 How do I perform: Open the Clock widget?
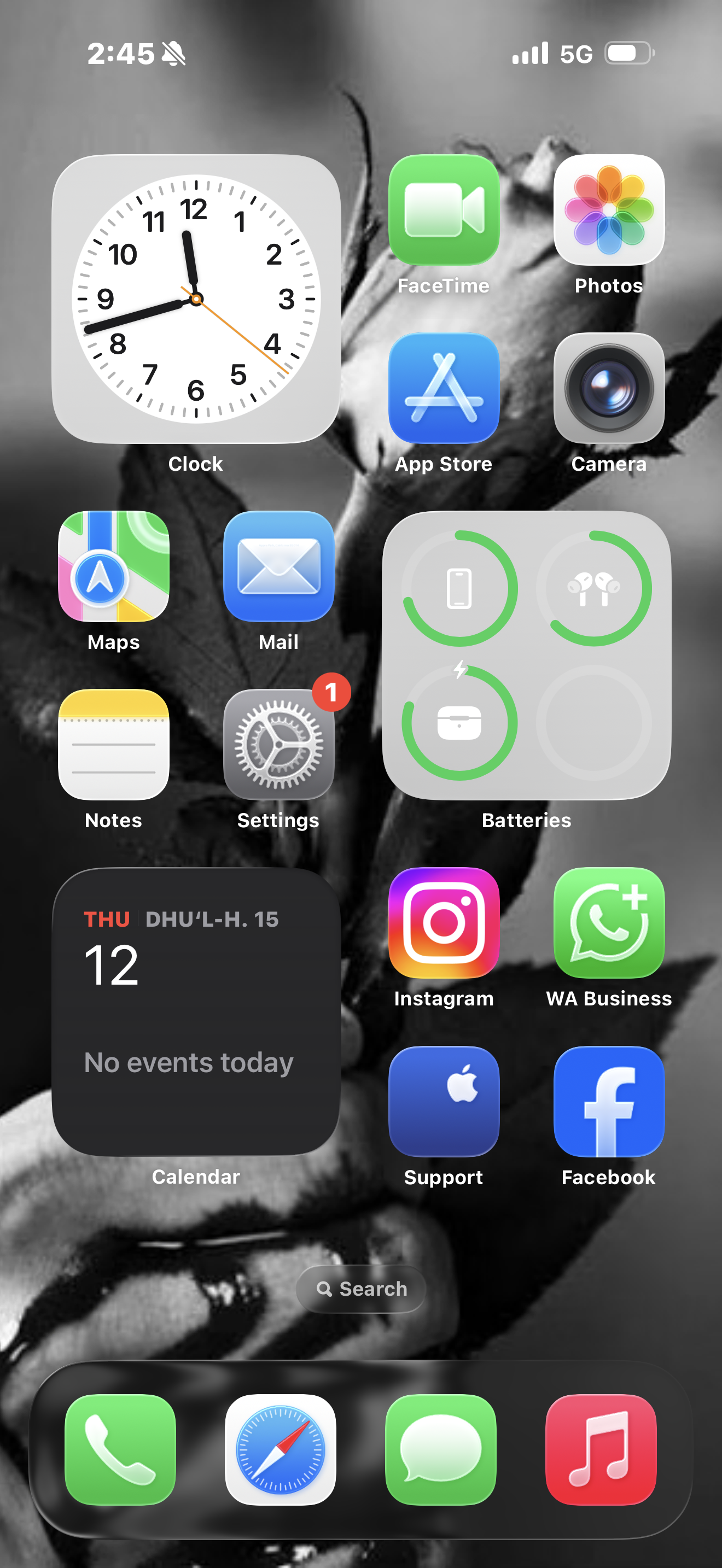click(196, 299)
